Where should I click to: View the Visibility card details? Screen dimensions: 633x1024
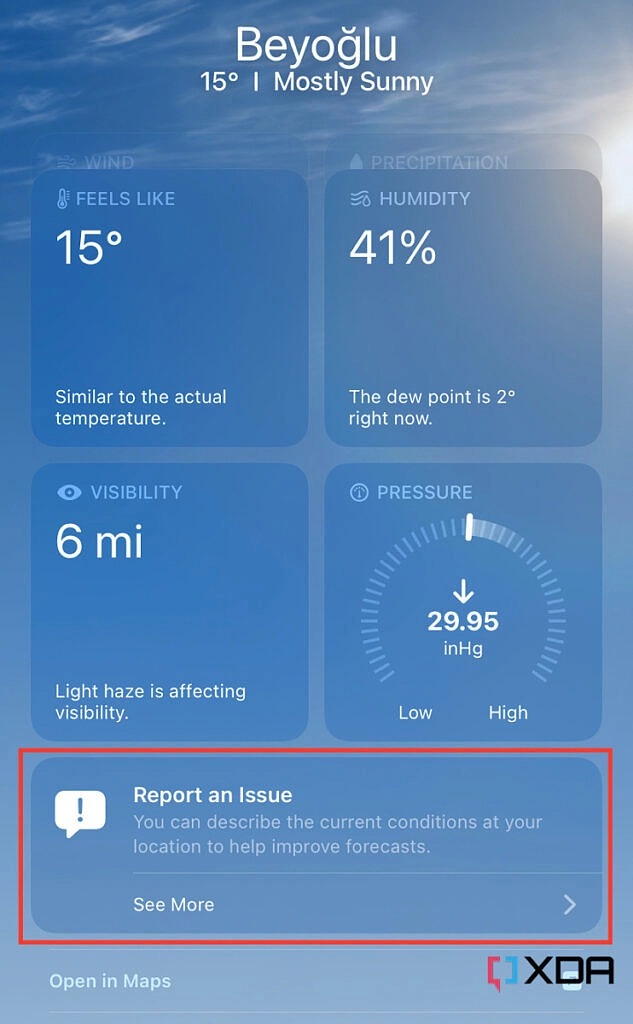[169, 600]
